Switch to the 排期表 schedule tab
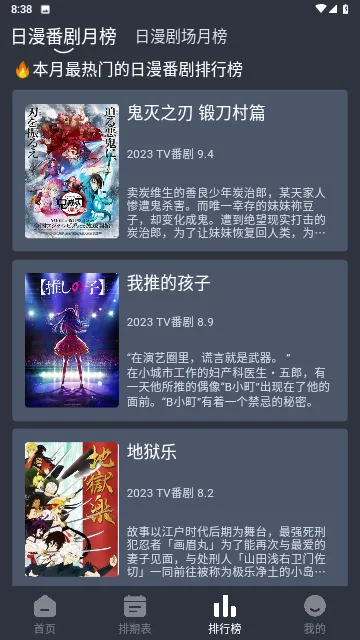 click(x=135, y=614)
